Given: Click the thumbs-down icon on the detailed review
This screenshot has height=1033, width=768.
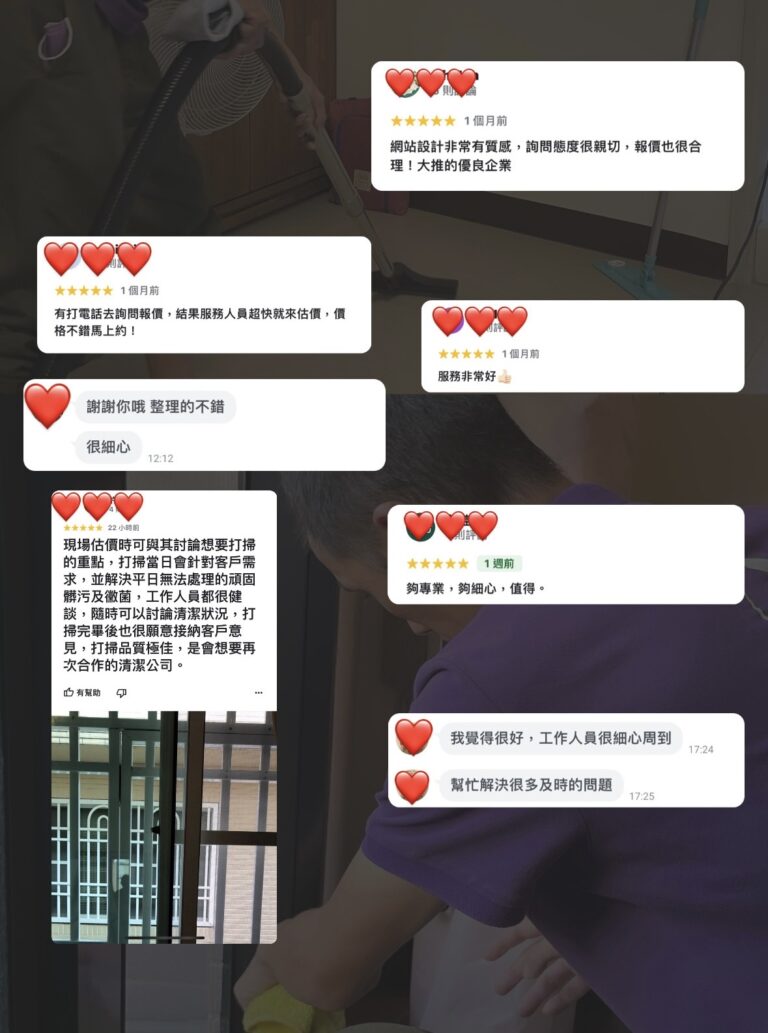Looking at the screenshot, I should (x=121, y=692).
